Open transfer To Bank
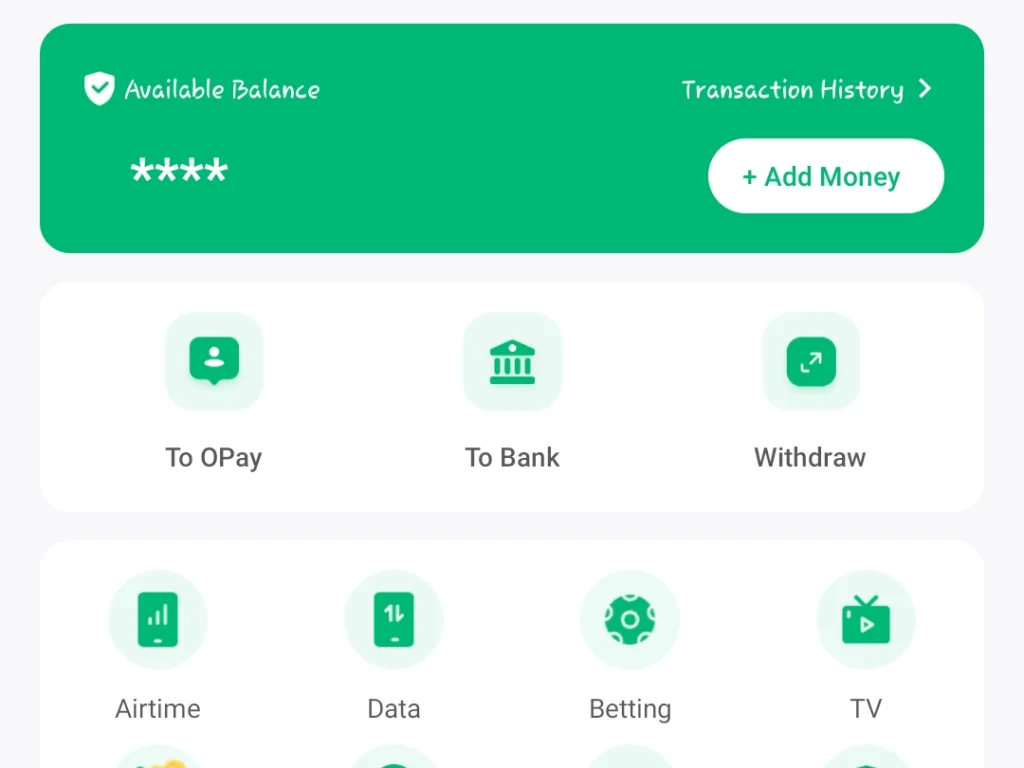This screenshot has height=768, width=1024. click(x=512, y=362)
